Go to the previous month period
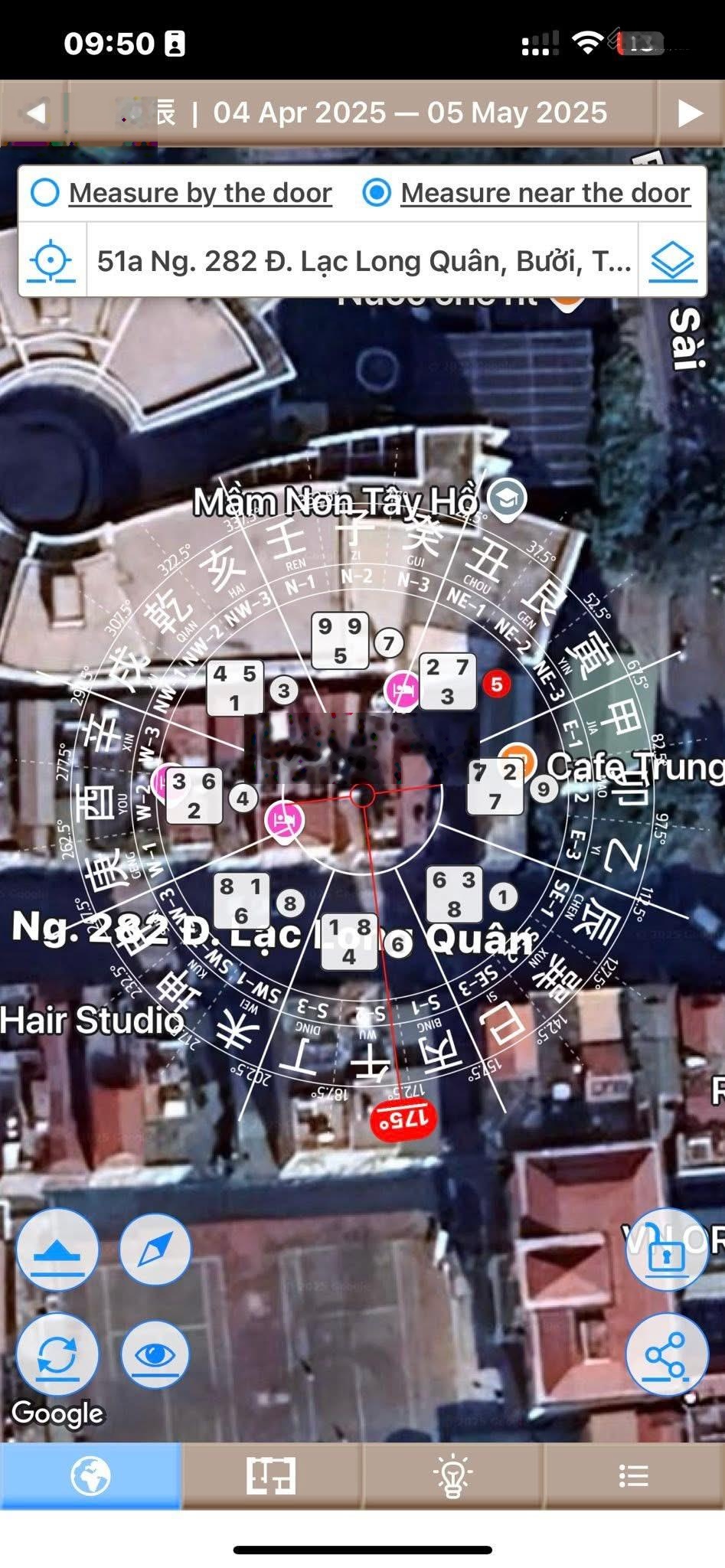 (34, 113)
